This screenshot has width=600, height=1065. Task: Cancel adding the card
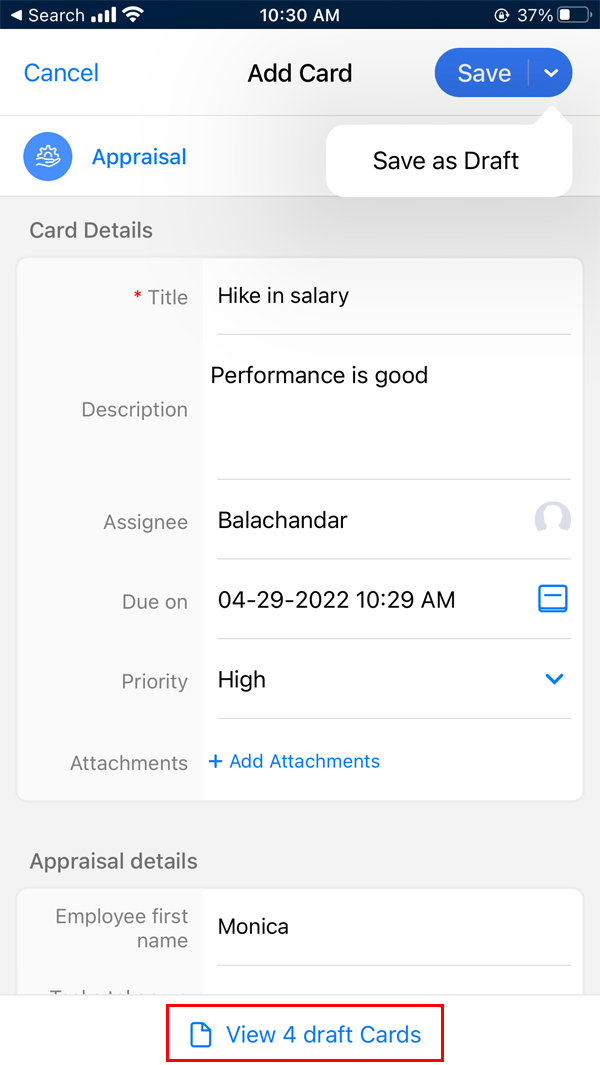61,73
